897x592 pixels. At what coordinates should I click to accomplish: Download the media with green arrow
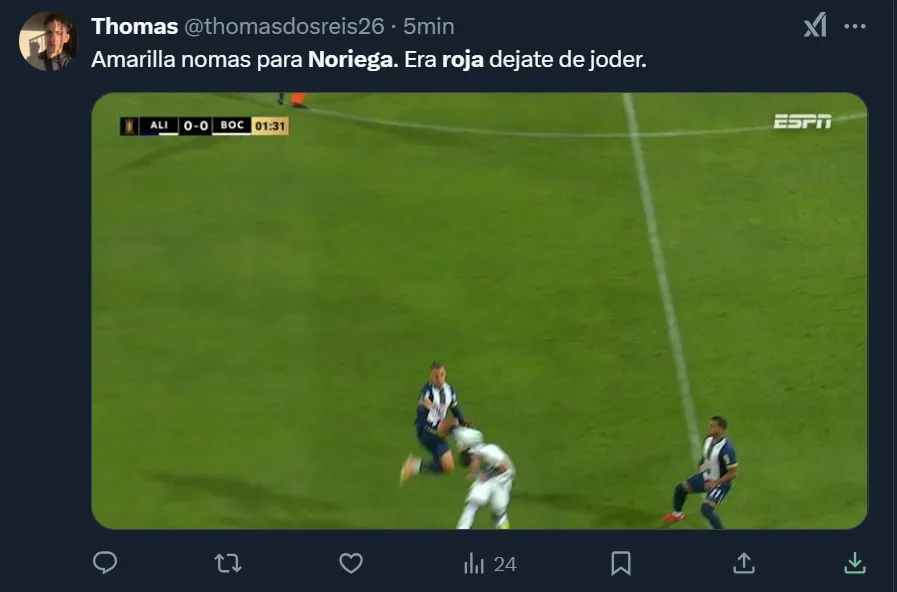point(854,564)
